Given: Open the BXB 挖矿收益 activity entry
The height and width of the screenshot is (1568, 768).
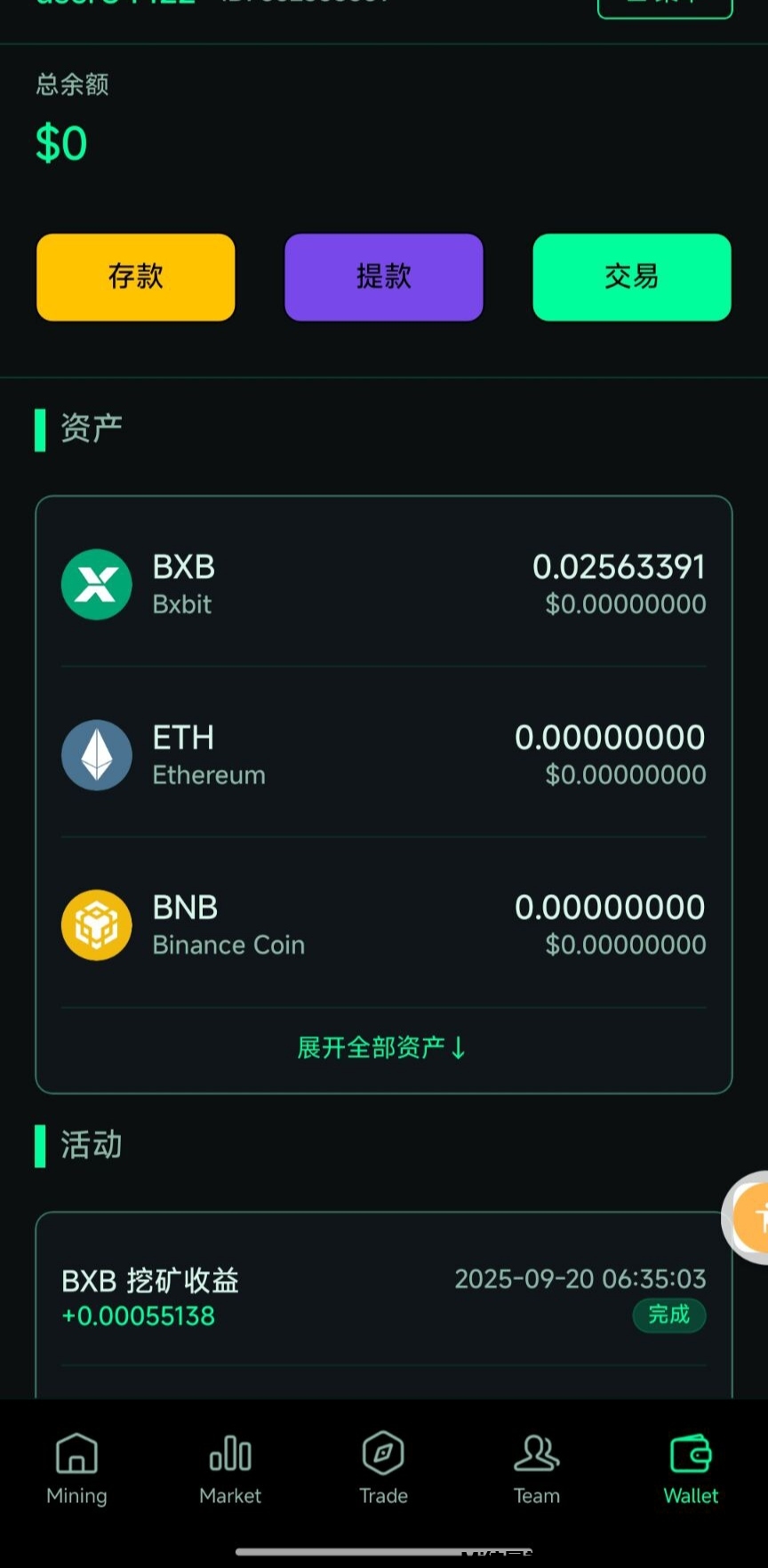Looking at the screenshot, I should coord(383,1297).
